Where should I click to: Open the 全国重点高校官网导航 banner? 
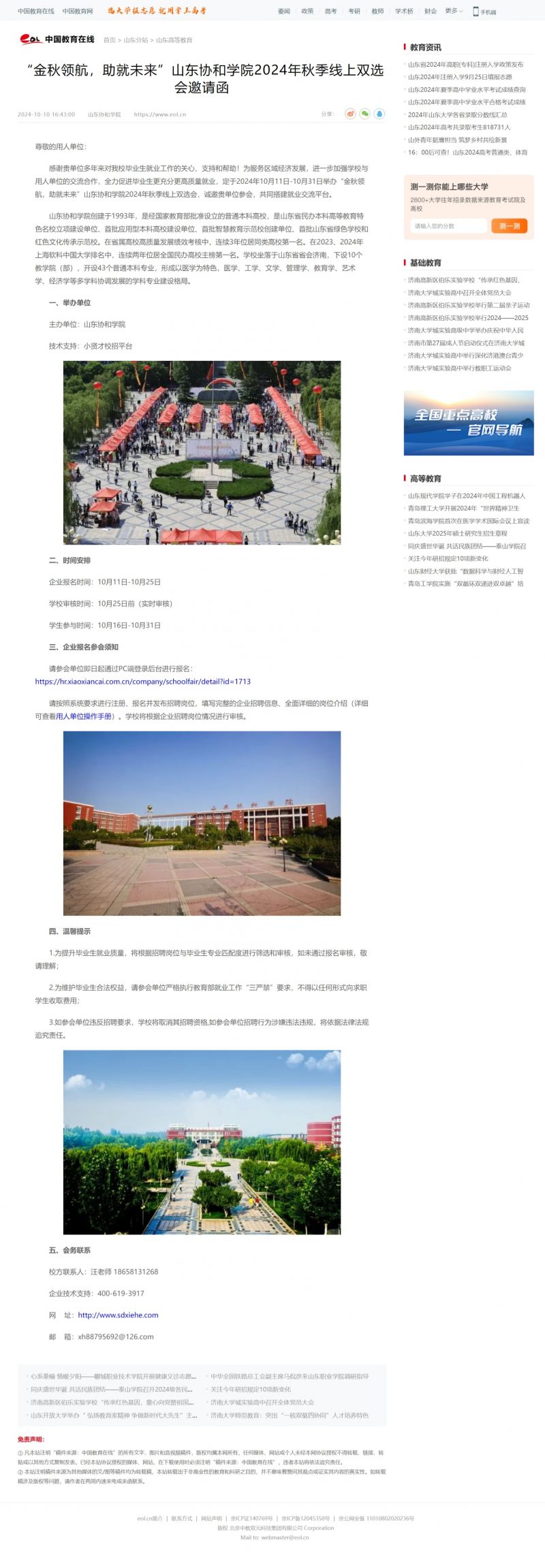(x=468, y=423)
